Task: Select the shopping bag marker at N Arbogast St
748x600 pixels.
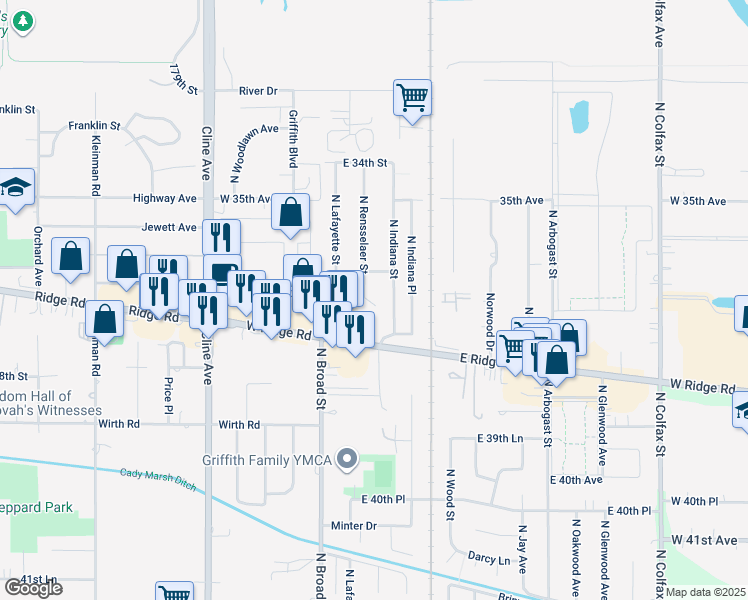Action: click(x=557, y=360)
